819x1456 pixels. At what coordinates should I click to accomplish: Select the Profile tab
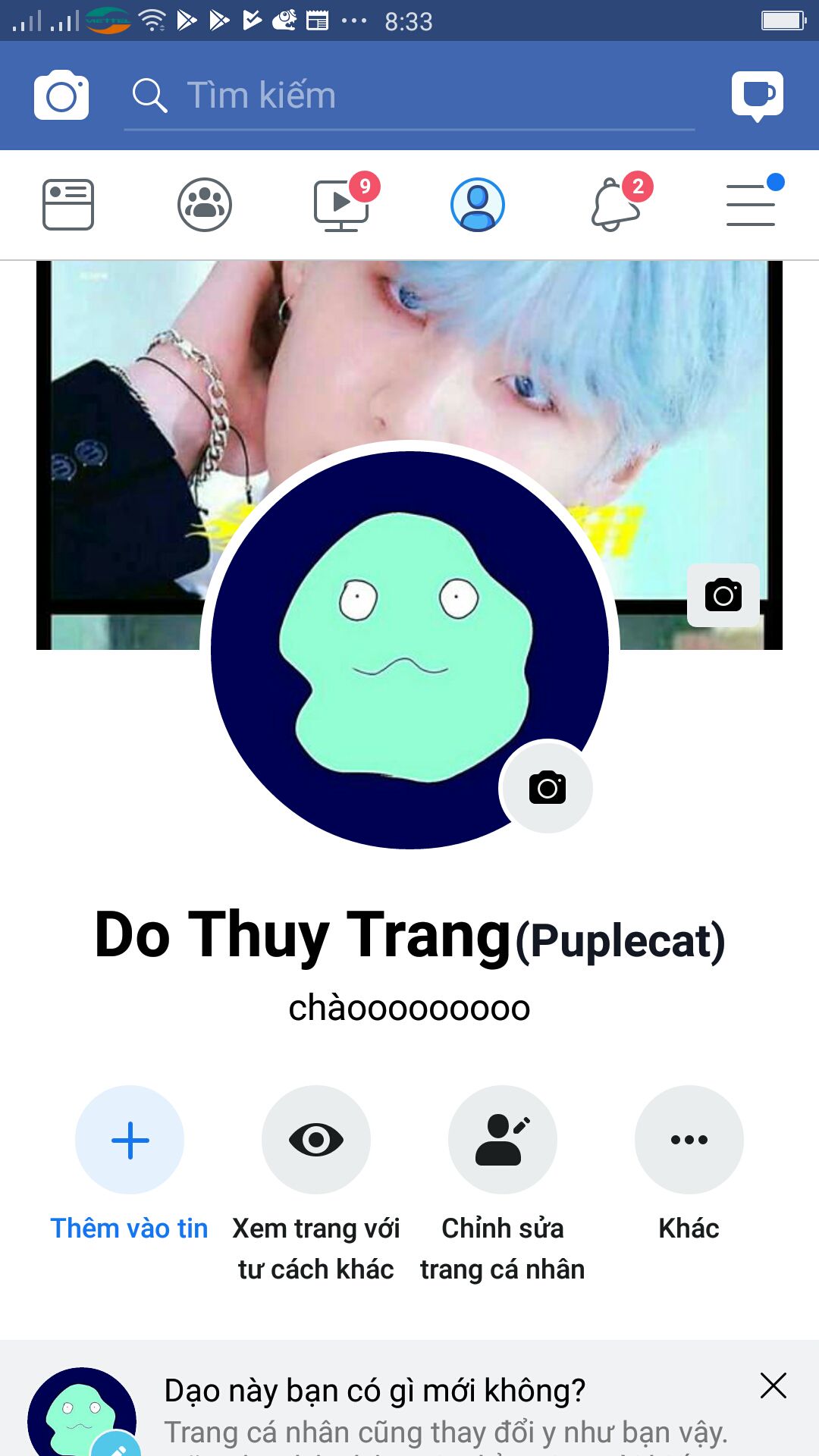point(478,205)
